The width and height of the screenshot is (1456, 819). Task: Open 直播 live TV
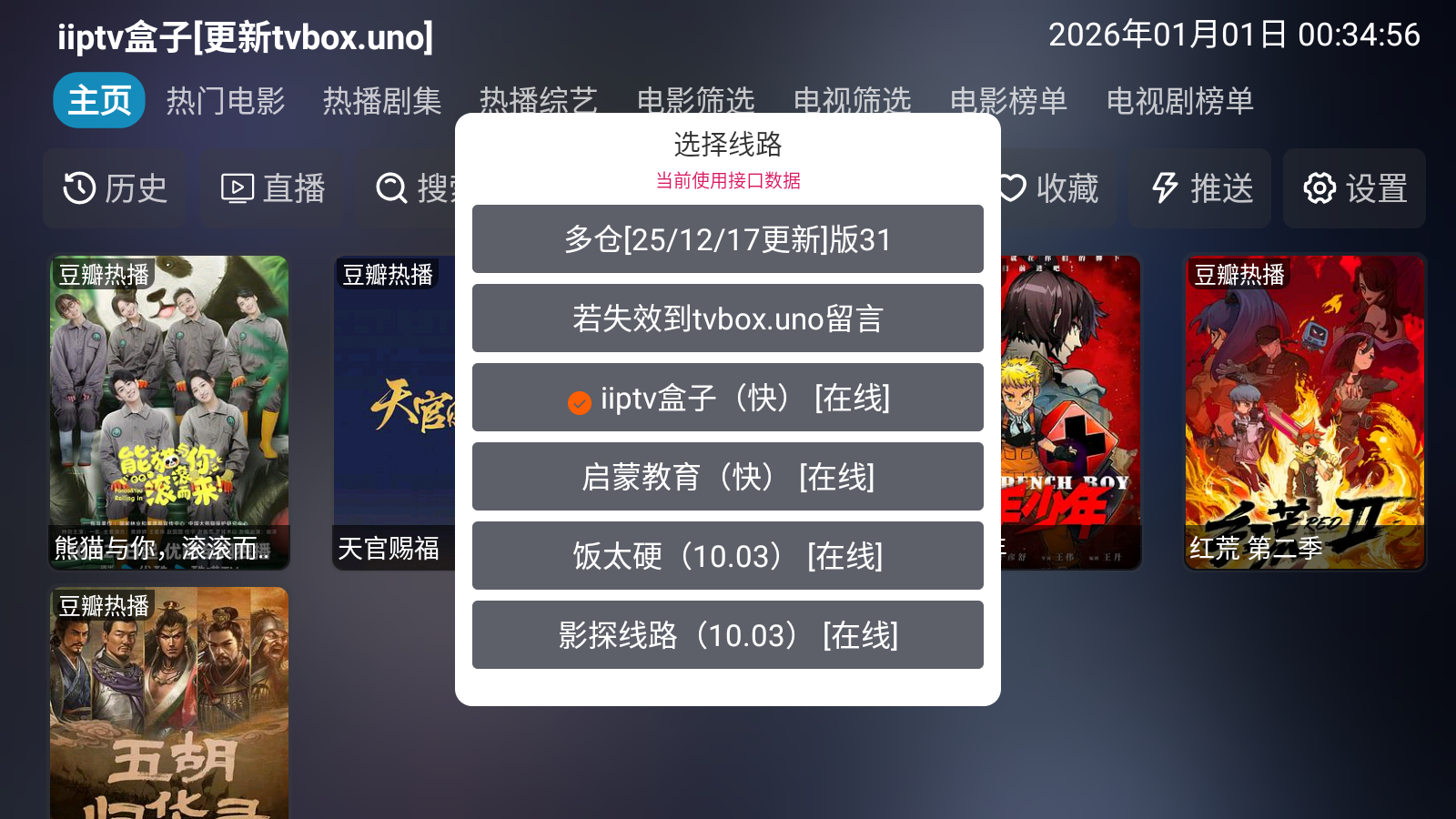tap(273, 188)
